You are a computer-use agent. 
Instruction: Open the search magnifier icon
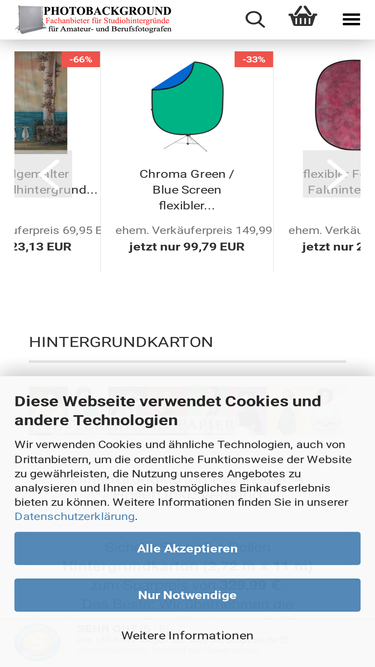pos(255,20)
